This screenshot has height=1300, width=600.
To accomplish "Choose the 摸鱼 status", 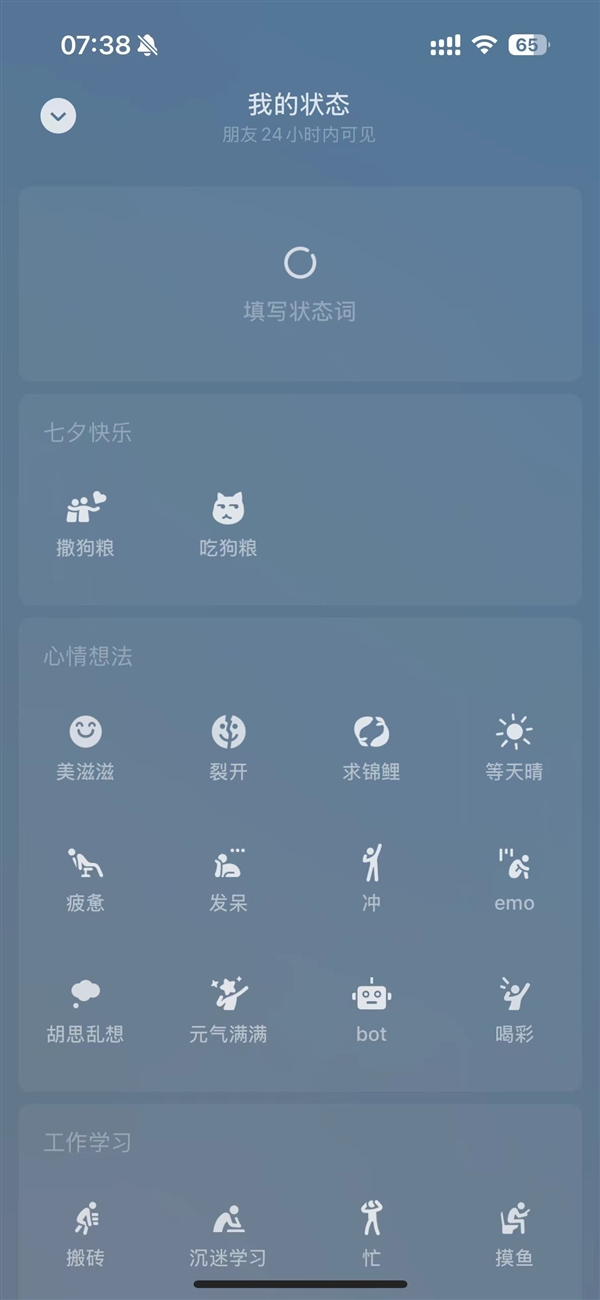I will [x=514, y=1234].
